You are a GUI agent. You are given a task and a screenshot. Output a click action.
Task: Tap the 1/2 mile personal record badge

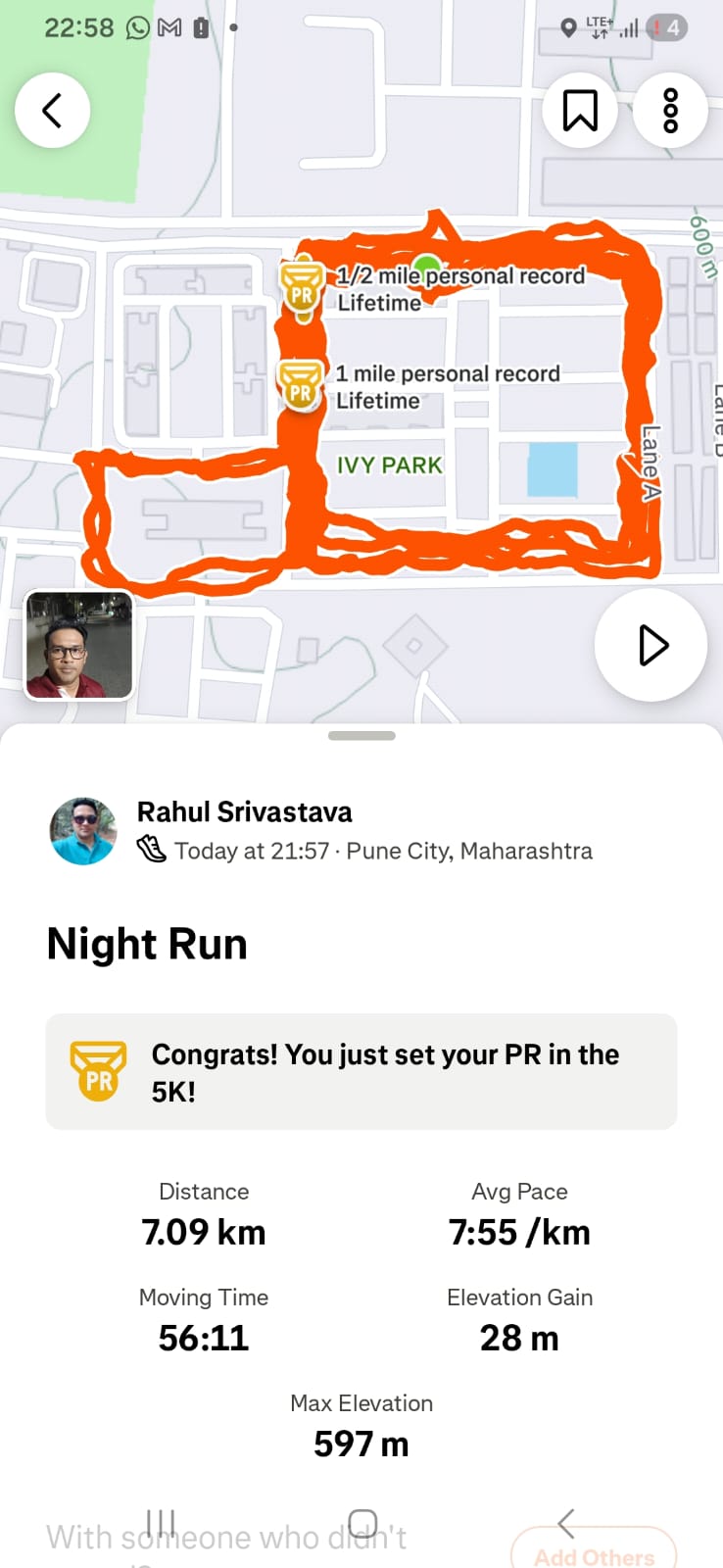coord(302,287)
